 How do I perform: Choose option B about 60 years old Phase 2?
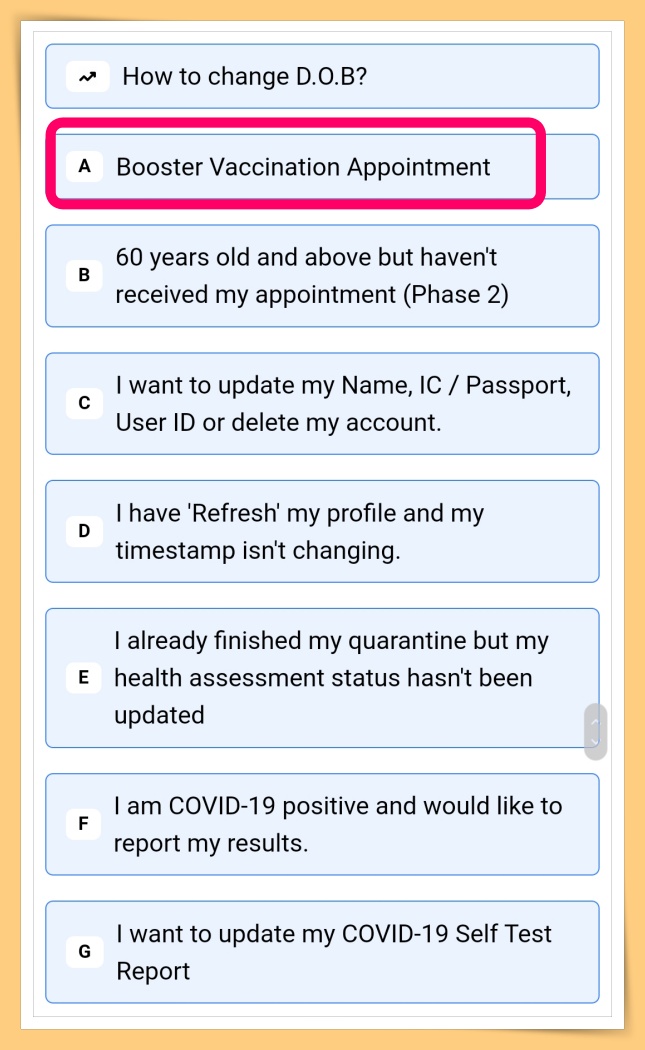click(322, 276)
